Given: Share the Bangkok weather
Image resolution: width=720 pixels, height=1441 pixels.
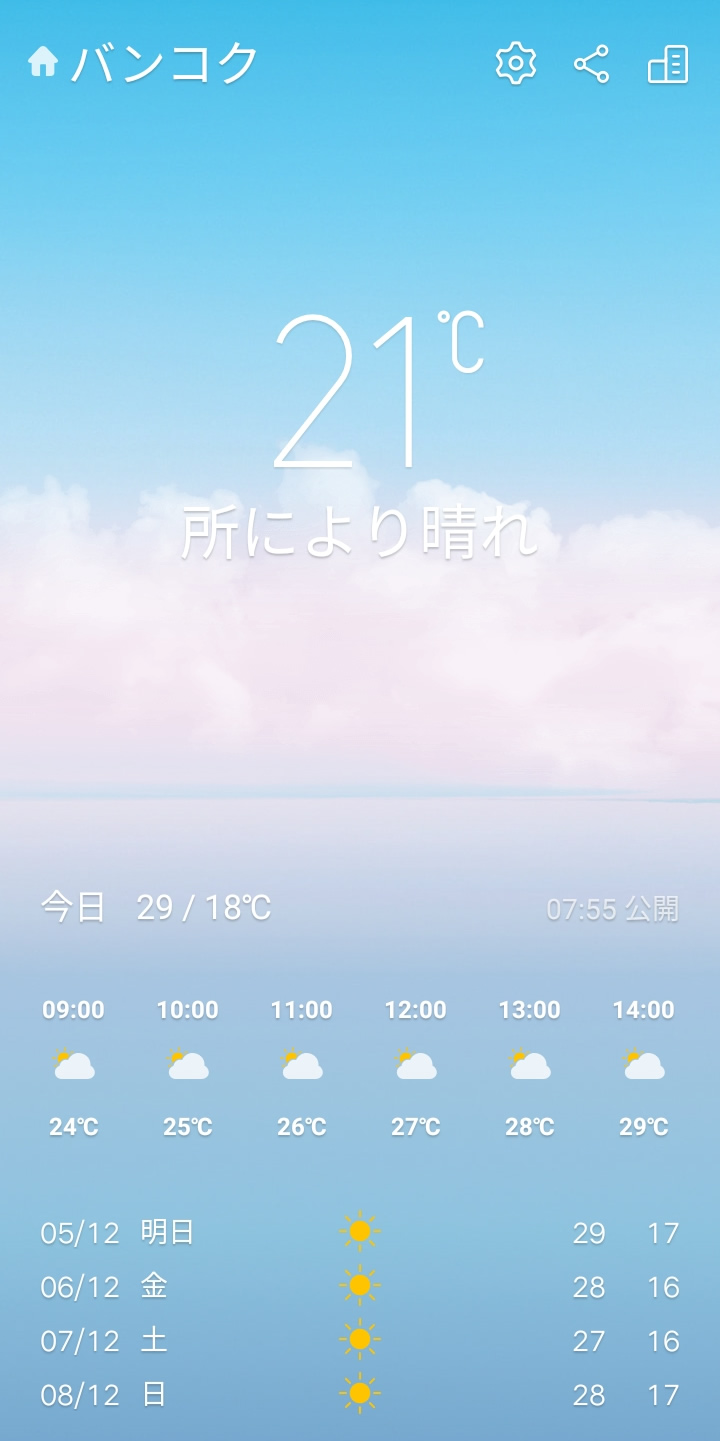Looking at the screenshot, I should [x=591, y=64].
